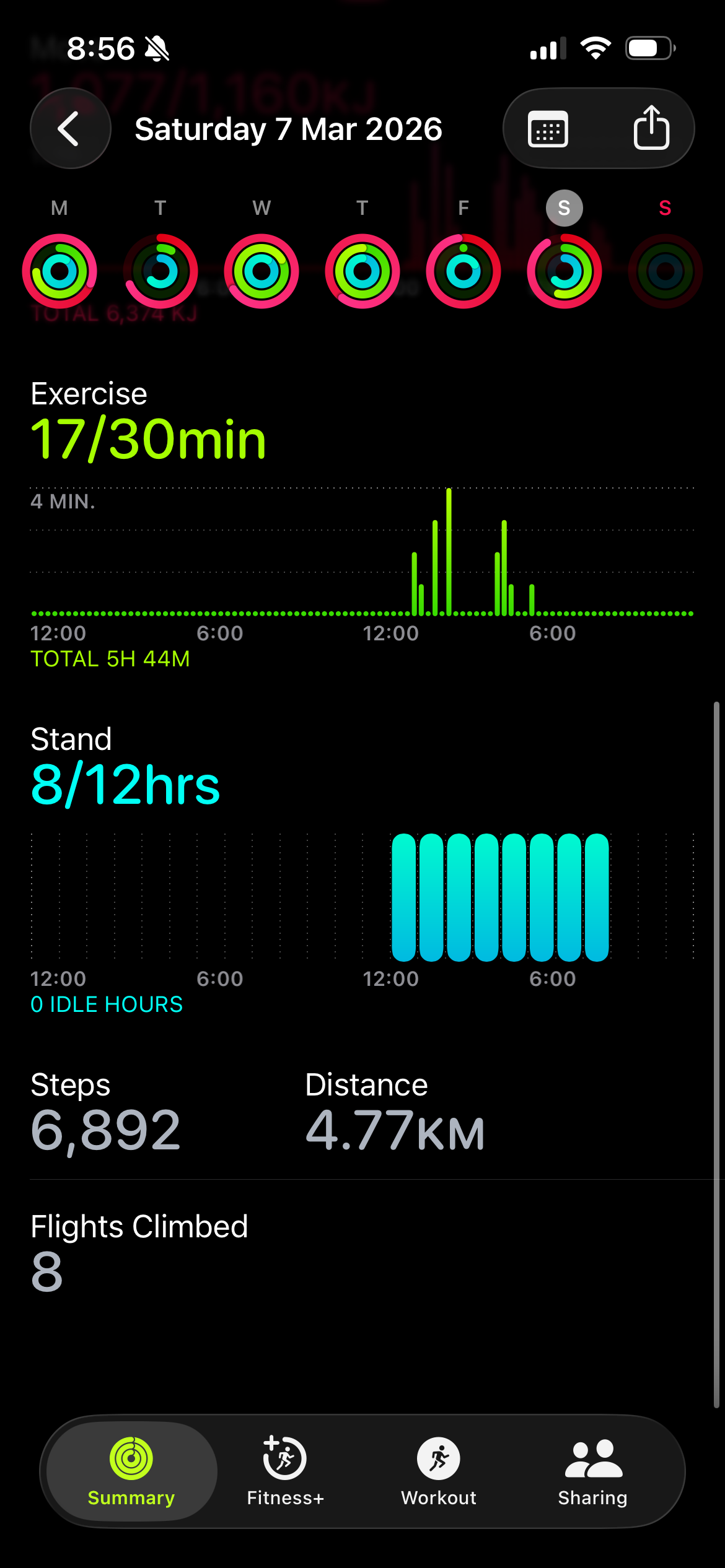Open the Fitness+ tab
Screen dimensions: 725x1568
[x=285, y=1471]
